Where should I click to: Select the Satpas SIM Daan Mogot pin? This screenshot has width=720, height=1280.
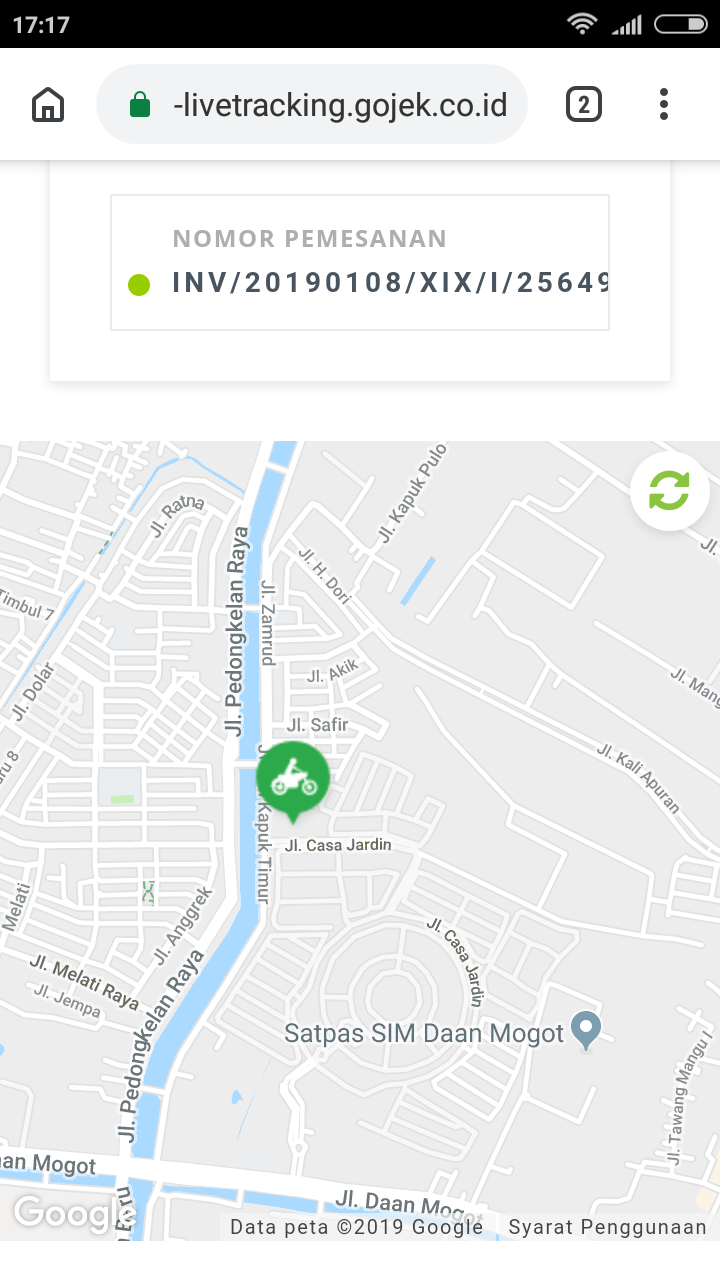point(586,1029)
